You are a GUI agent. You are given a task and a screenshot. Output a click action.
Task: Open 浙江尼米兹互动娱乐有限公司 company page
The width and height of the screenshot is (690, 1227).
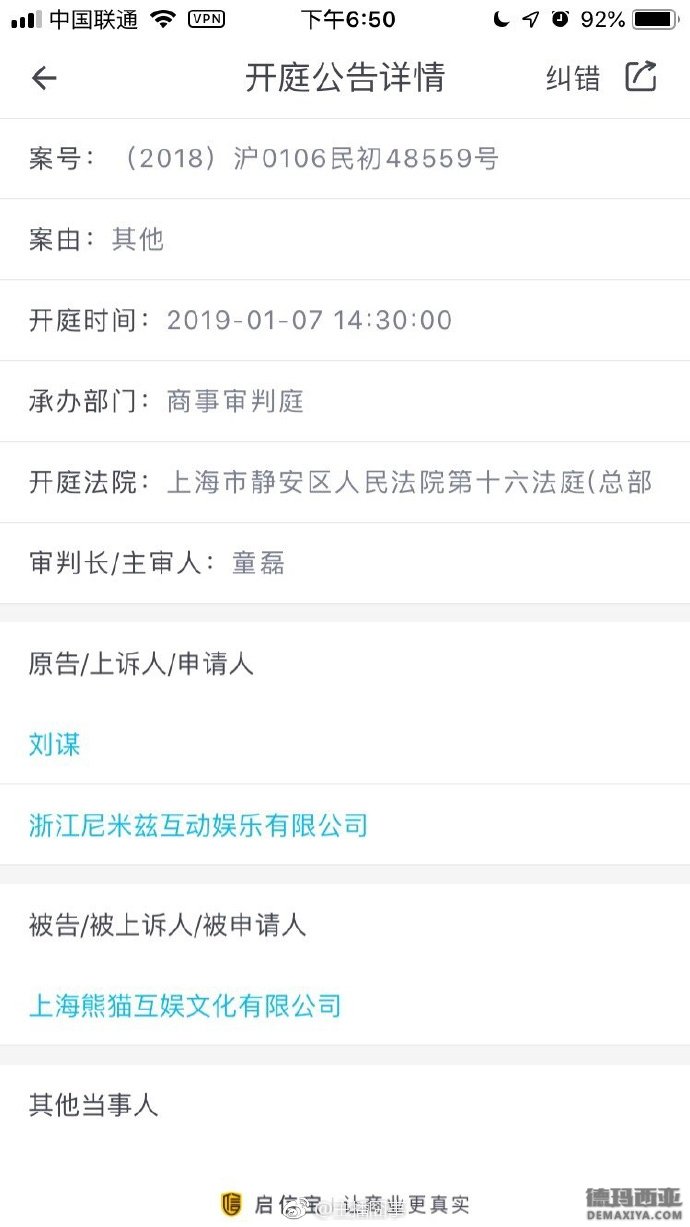coord(199,825)
